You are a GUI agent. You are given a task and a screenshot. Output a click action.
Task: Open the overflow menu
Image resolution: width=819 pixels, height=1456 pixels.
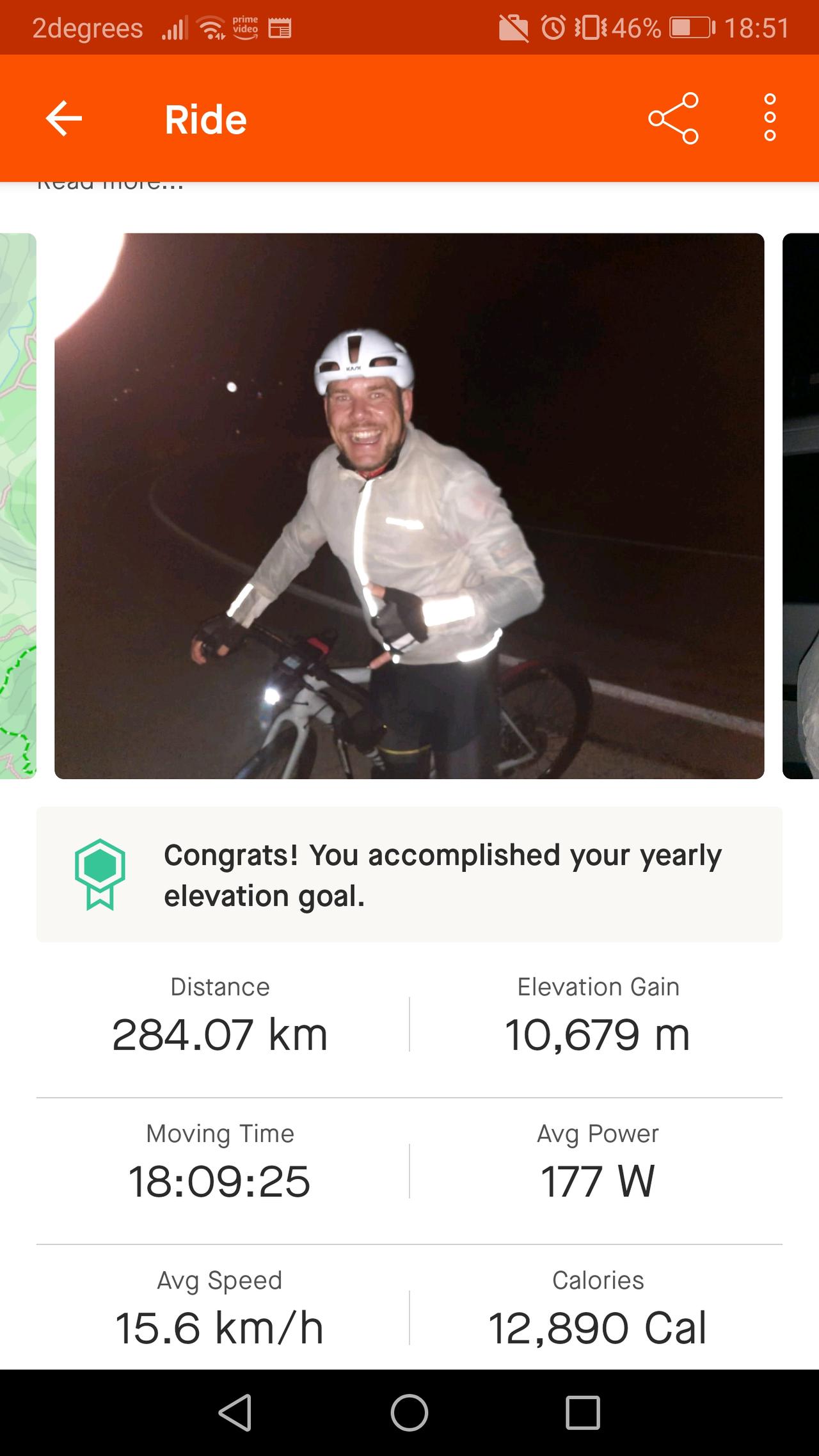coord(770,119)
